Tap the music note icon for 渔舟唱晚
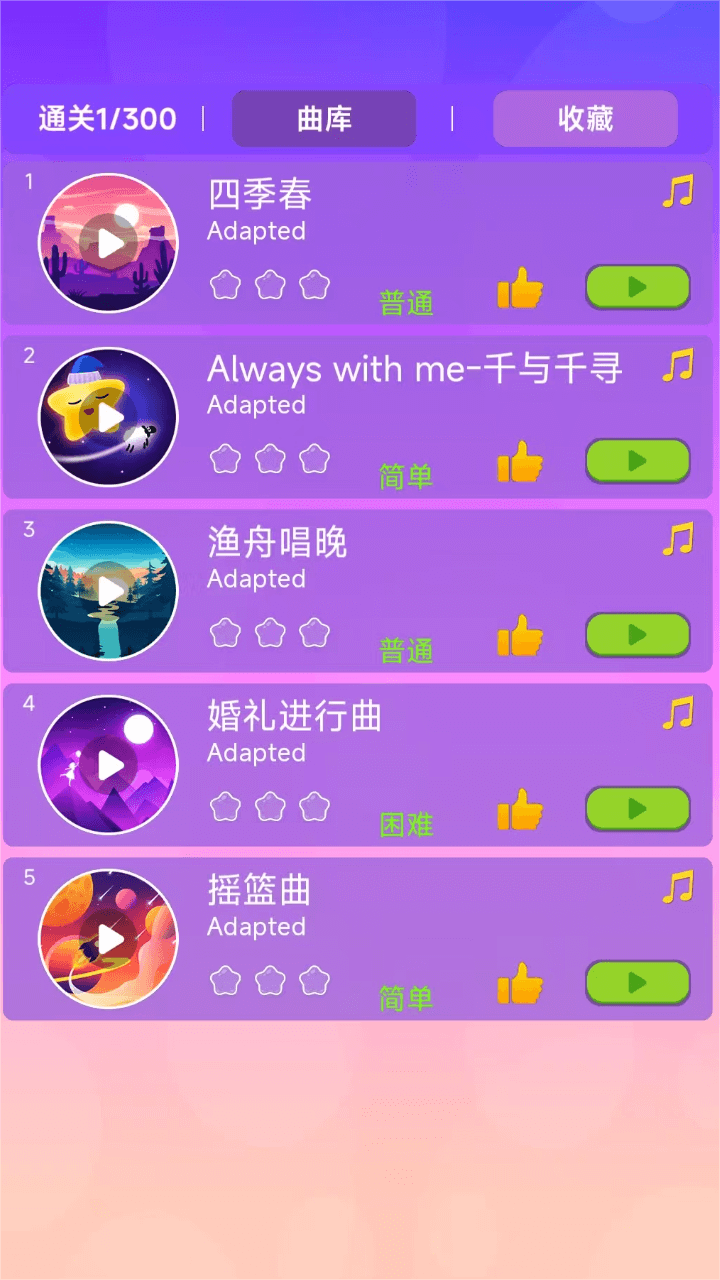This screenshot has width=720, height=1280. [x=678, y=537]
